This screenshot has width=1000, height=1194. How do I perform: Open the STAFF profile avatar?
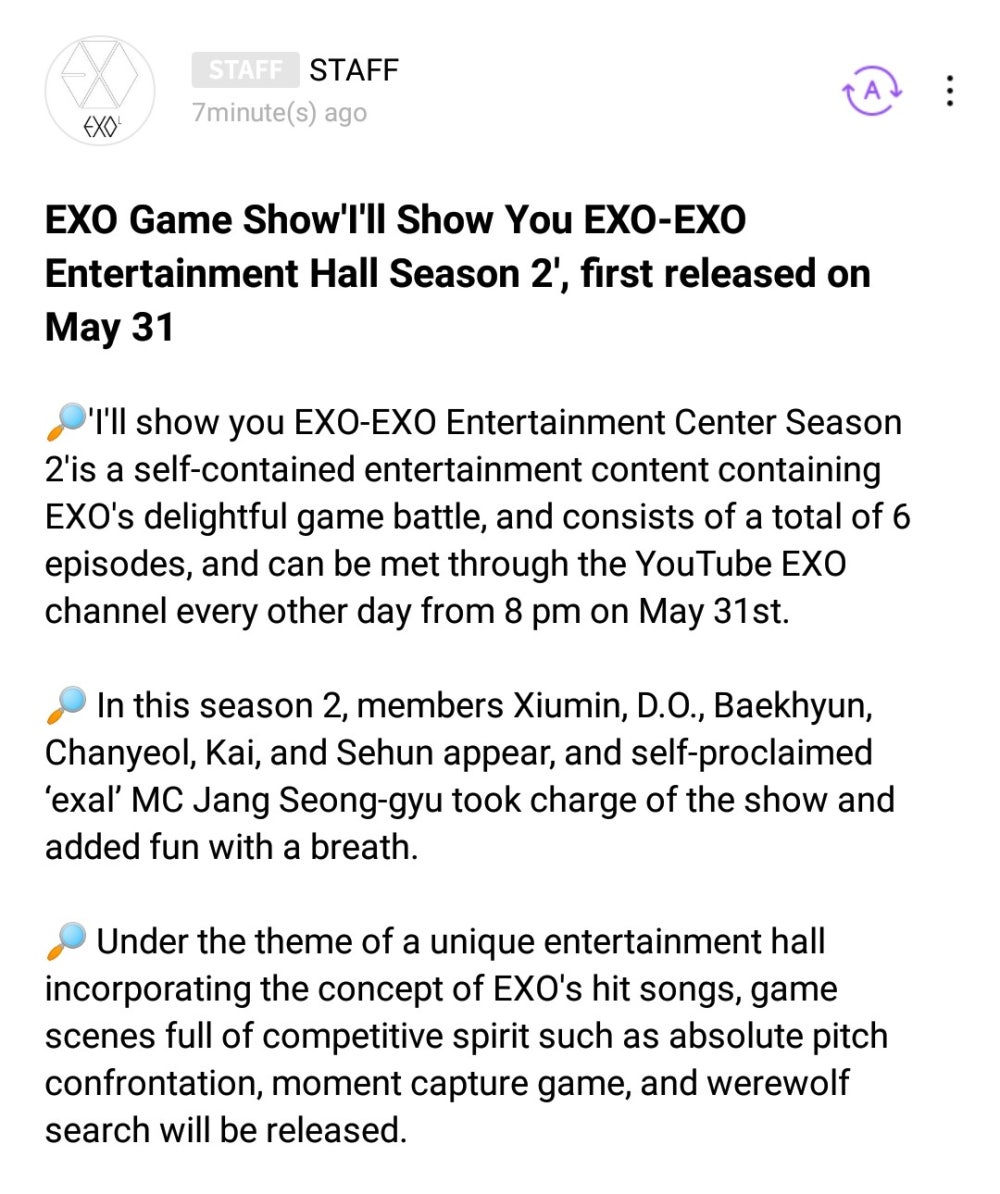[x=100, y=90]
